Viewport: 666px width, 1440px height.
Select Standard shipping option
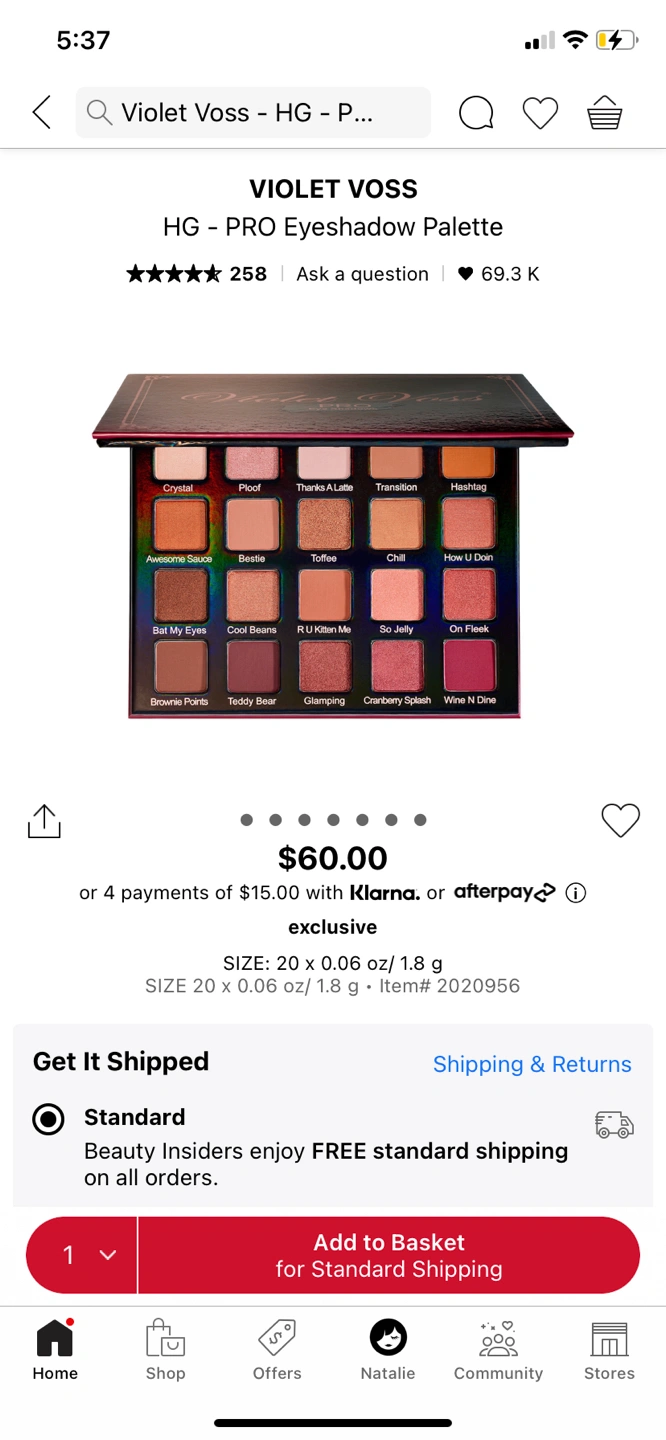tap(48, 1119)
